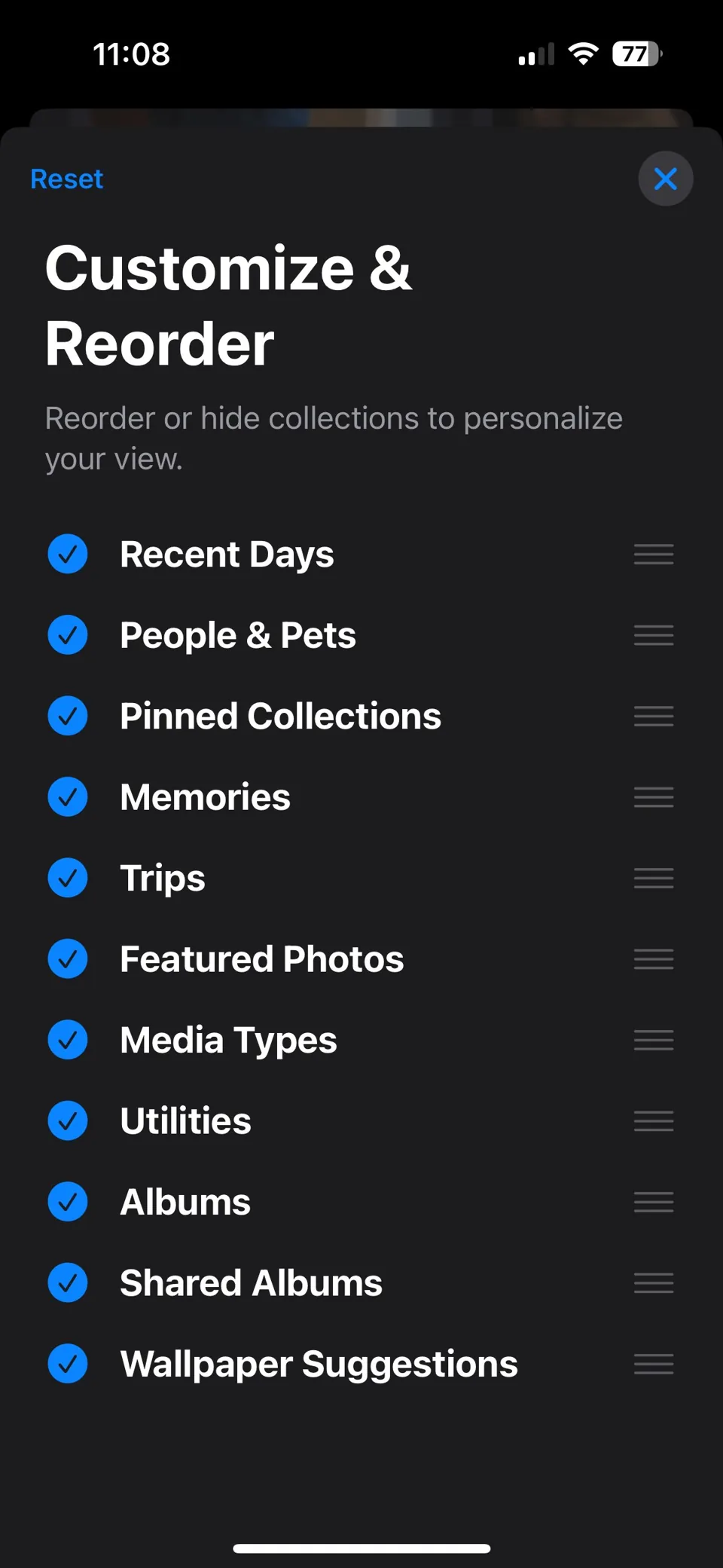Click the reorder handle for Pinned Collections

coord(654,717)
